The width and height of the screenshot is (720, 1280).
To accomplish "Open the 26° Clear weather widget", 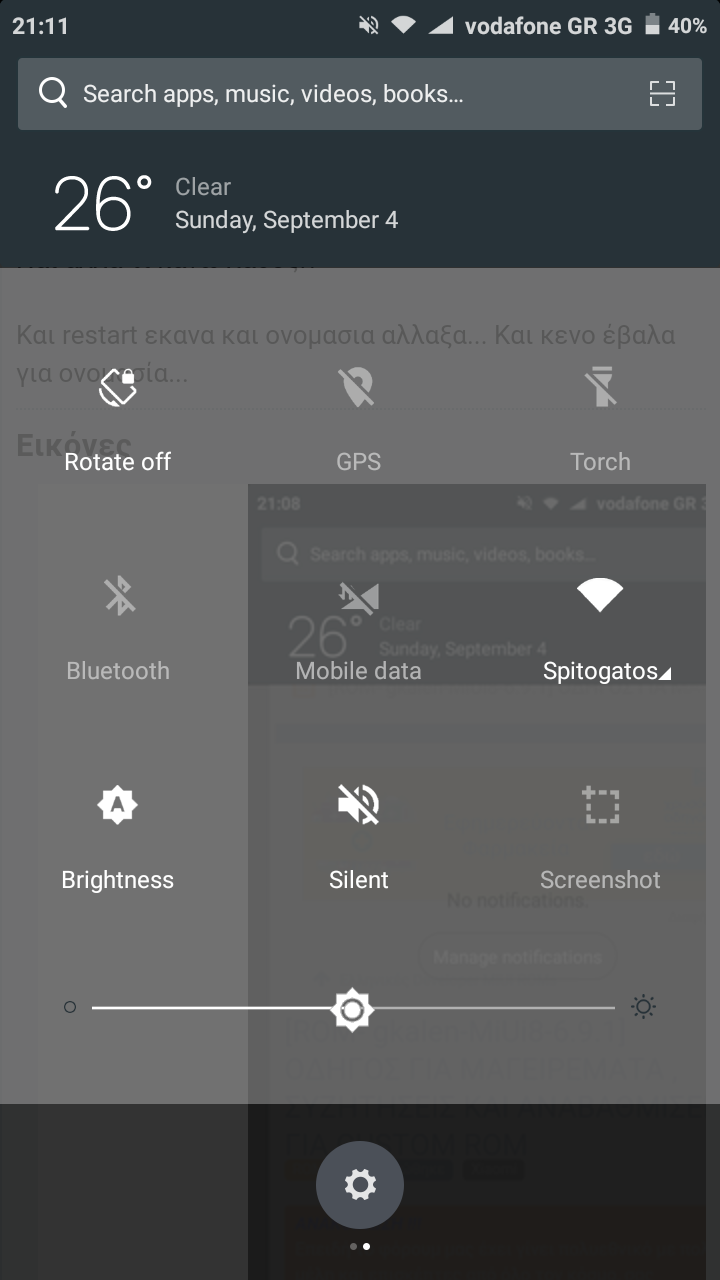I will 225,203.
